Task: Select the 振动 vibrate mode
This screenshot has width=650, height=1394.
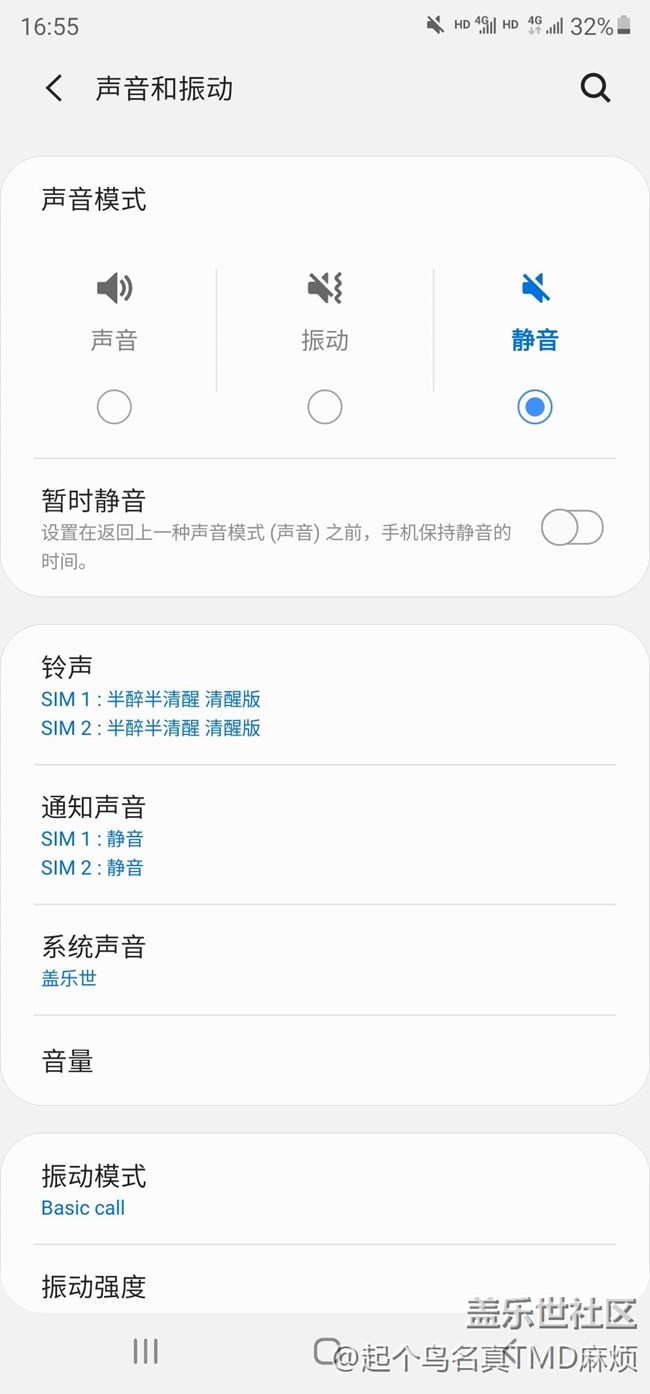Action: click(x=324, y=407)
